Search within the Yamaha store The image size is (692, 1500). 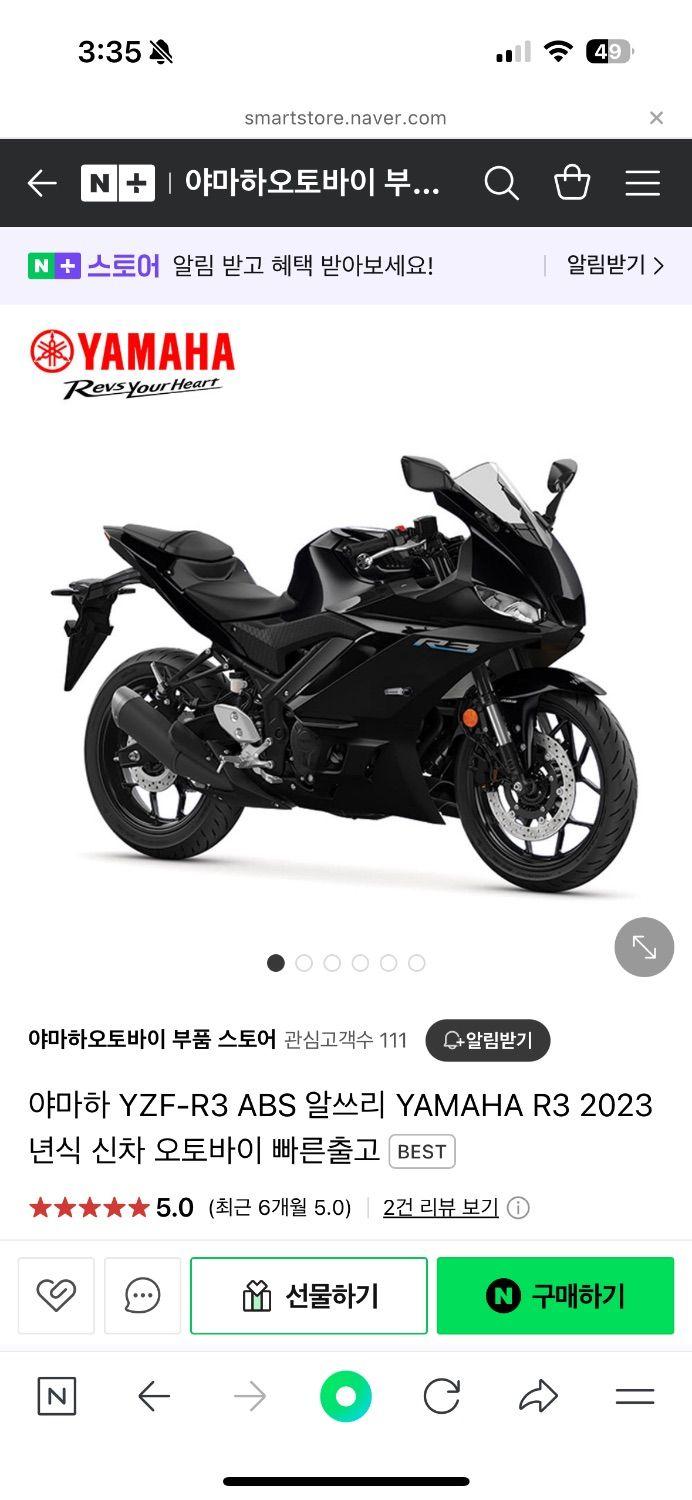tap(501, 183)
